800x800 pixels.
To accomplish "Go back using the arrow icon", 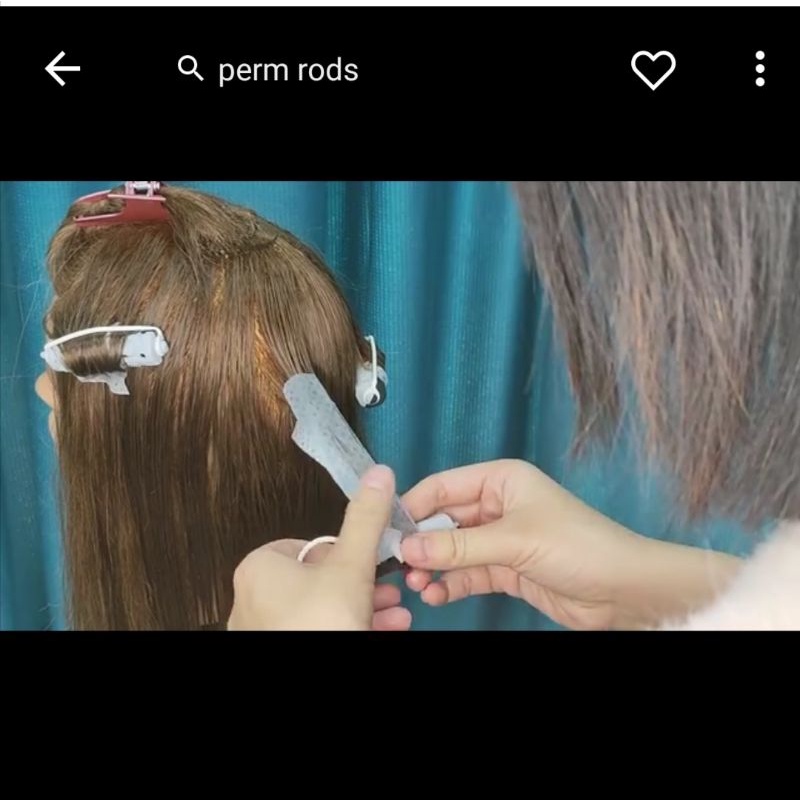I will (62, 69).
